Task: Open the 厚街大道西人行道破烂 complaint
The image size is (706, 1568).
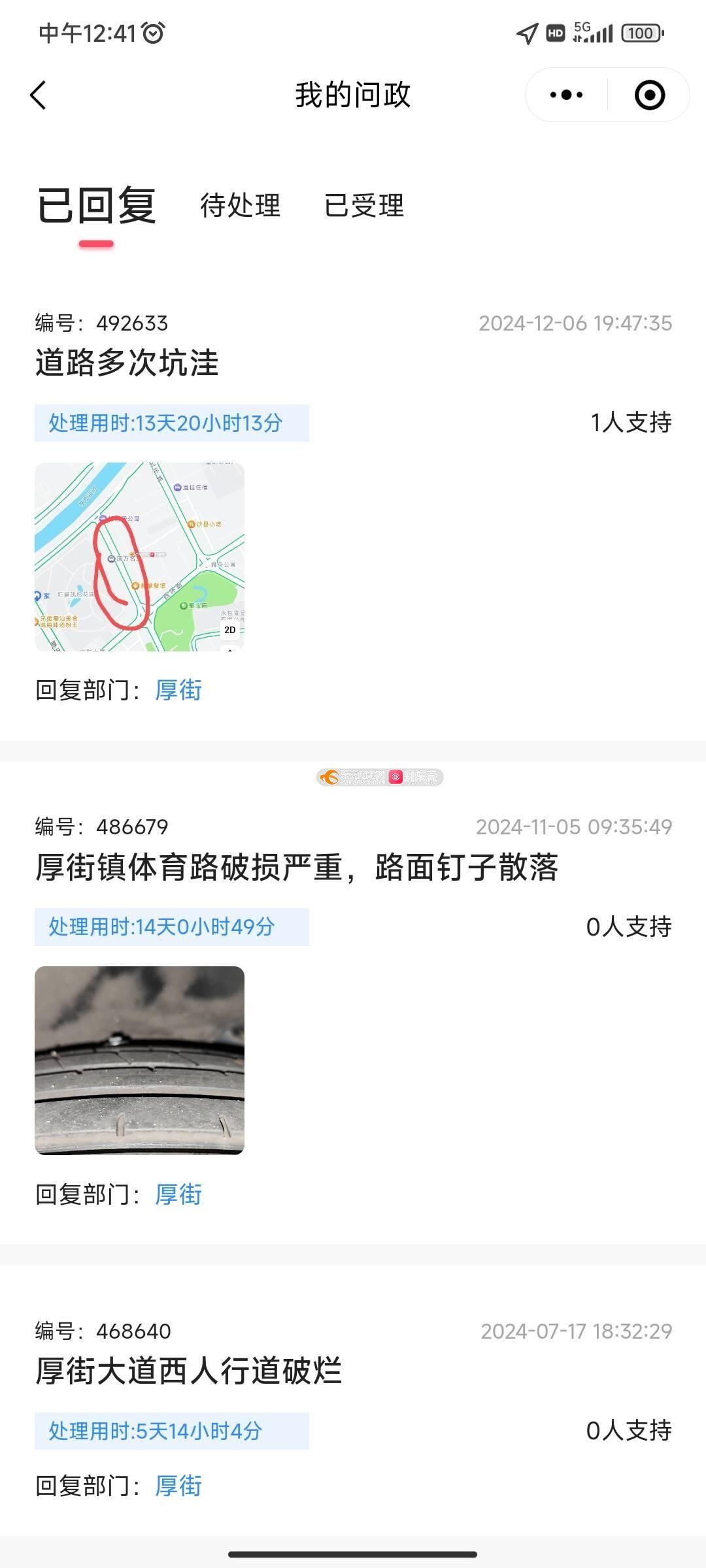Action: tap(189, 1371)
